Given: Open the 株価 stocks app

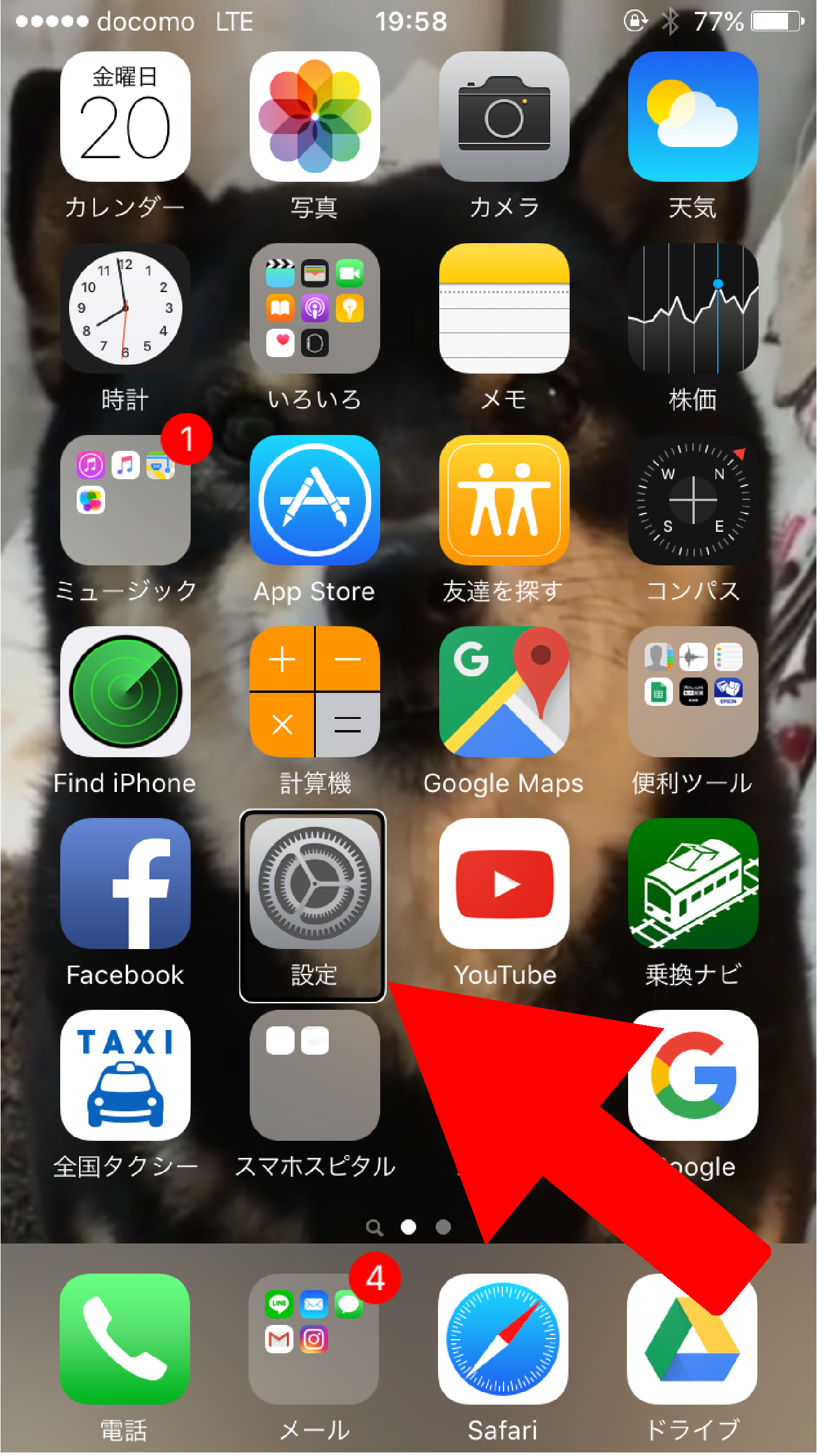Looking at the screenshot, I should [692, 307].
